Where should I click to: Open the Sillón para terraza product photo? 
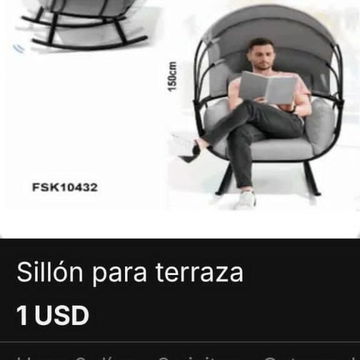pos(180,119)
